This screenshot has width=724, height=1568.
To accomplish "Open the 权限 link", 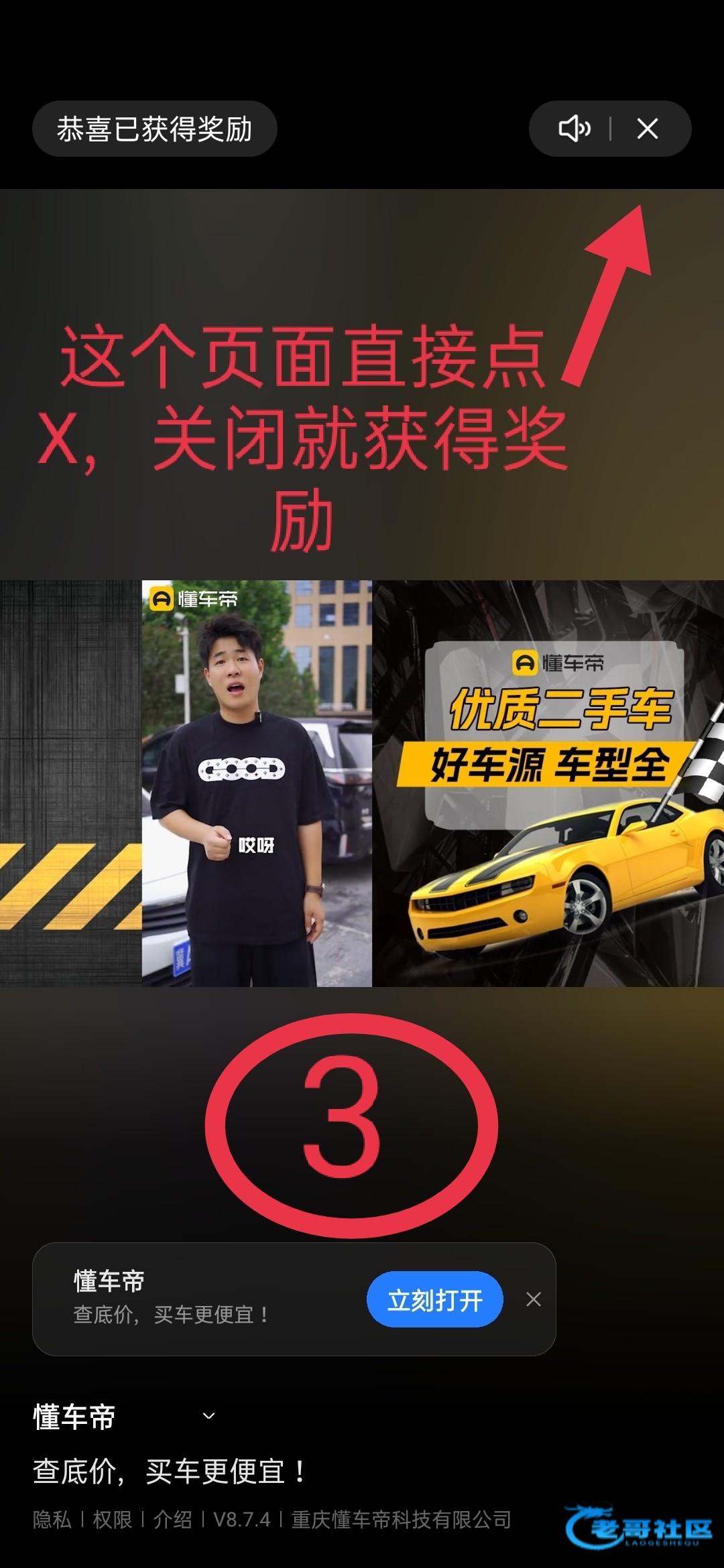I will pos(112,1520).
